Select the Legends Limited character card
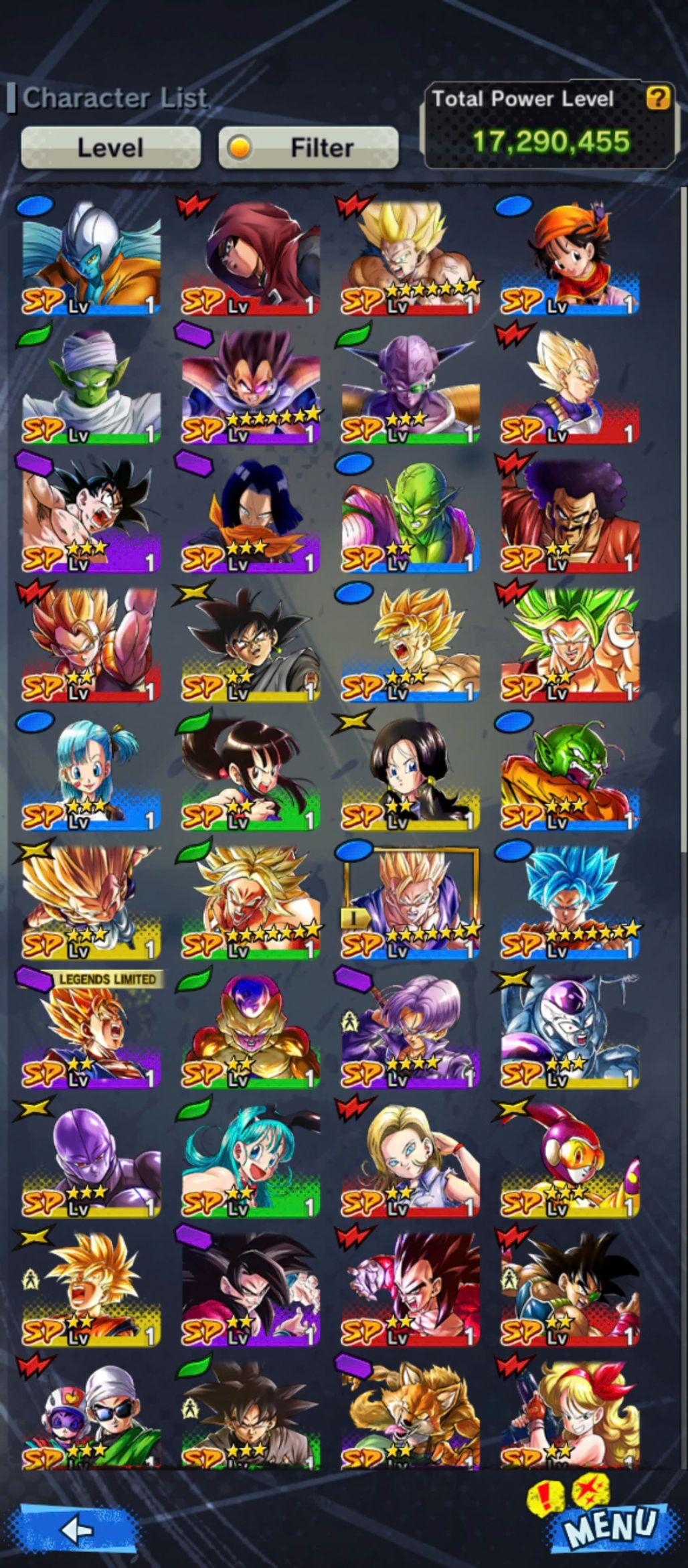Viewport: 688px width, 1568px height. click(x=90, y=1031)
